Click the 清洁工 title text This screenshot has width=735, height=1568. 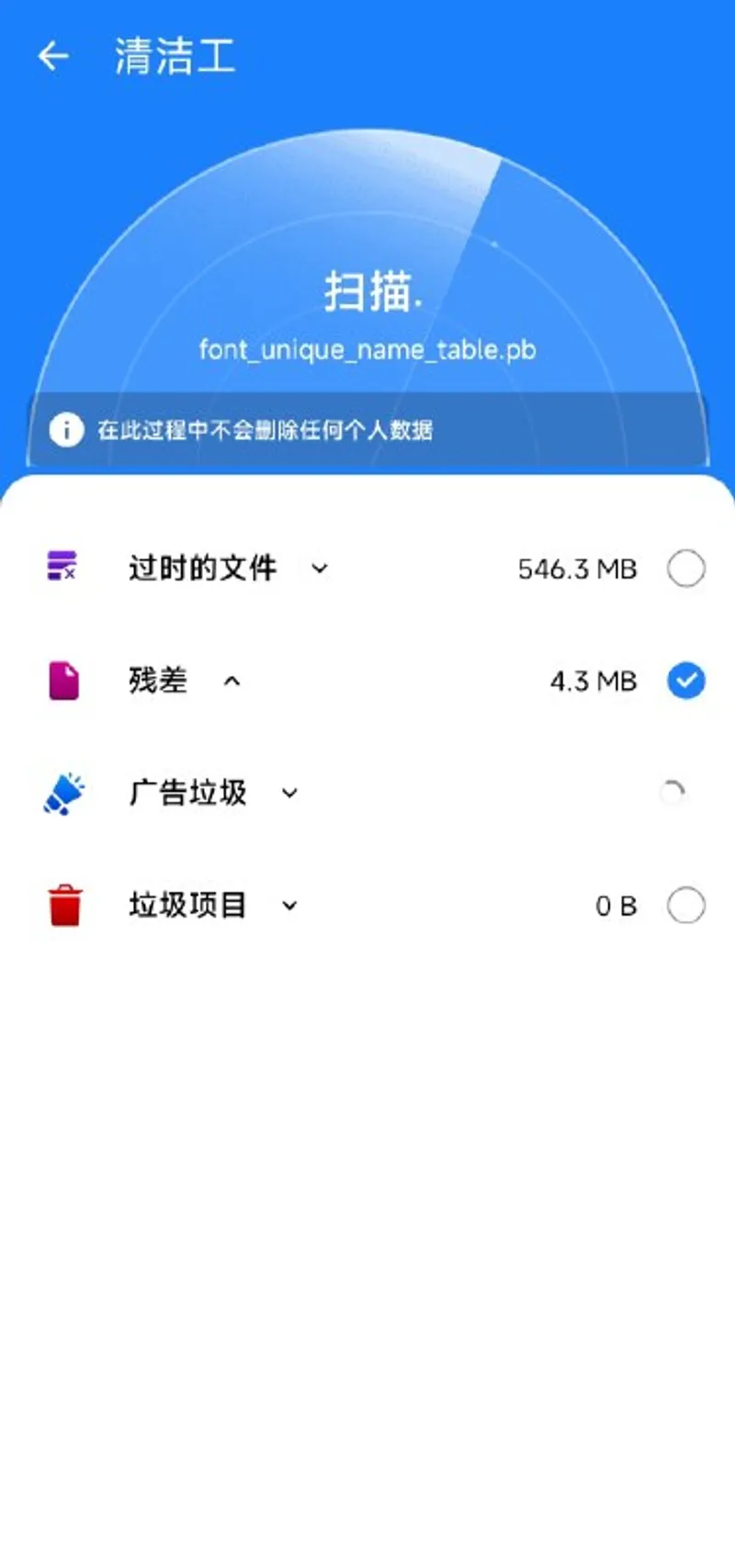[x=175, y=57]
